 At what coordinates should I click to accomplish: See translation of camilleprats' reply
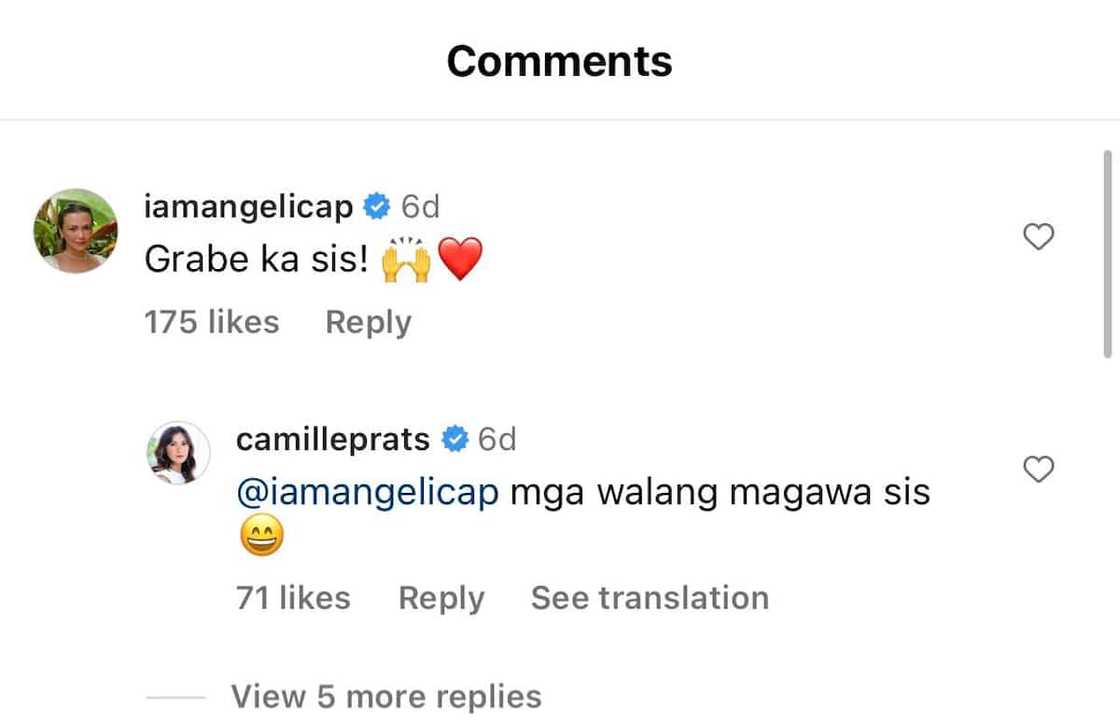(649, 598)
